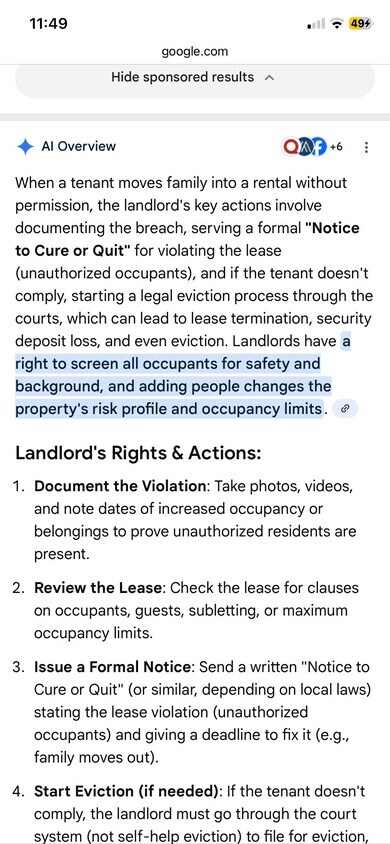Viewport: 390px width, 844px height.
Task: Open the AI Overview three-dot menu
Action: click(x=366, y=147)
